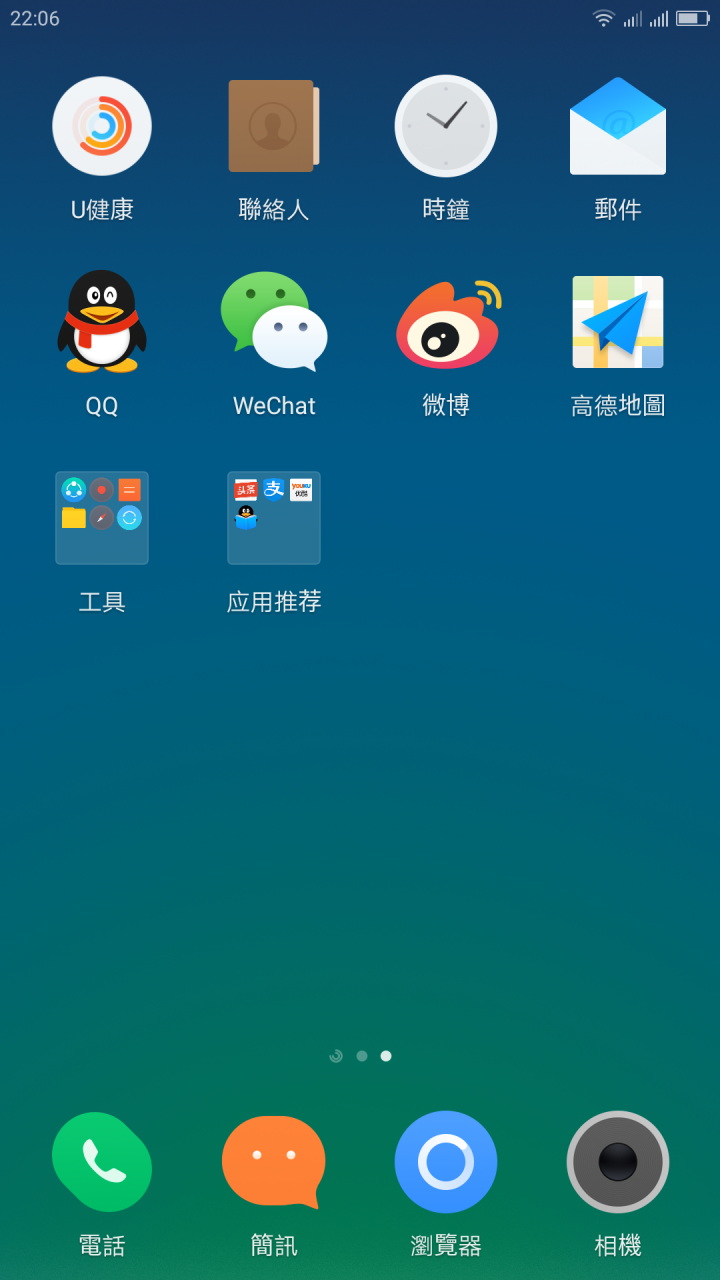Open the 应用推荐 recommended apps folder

274,517
